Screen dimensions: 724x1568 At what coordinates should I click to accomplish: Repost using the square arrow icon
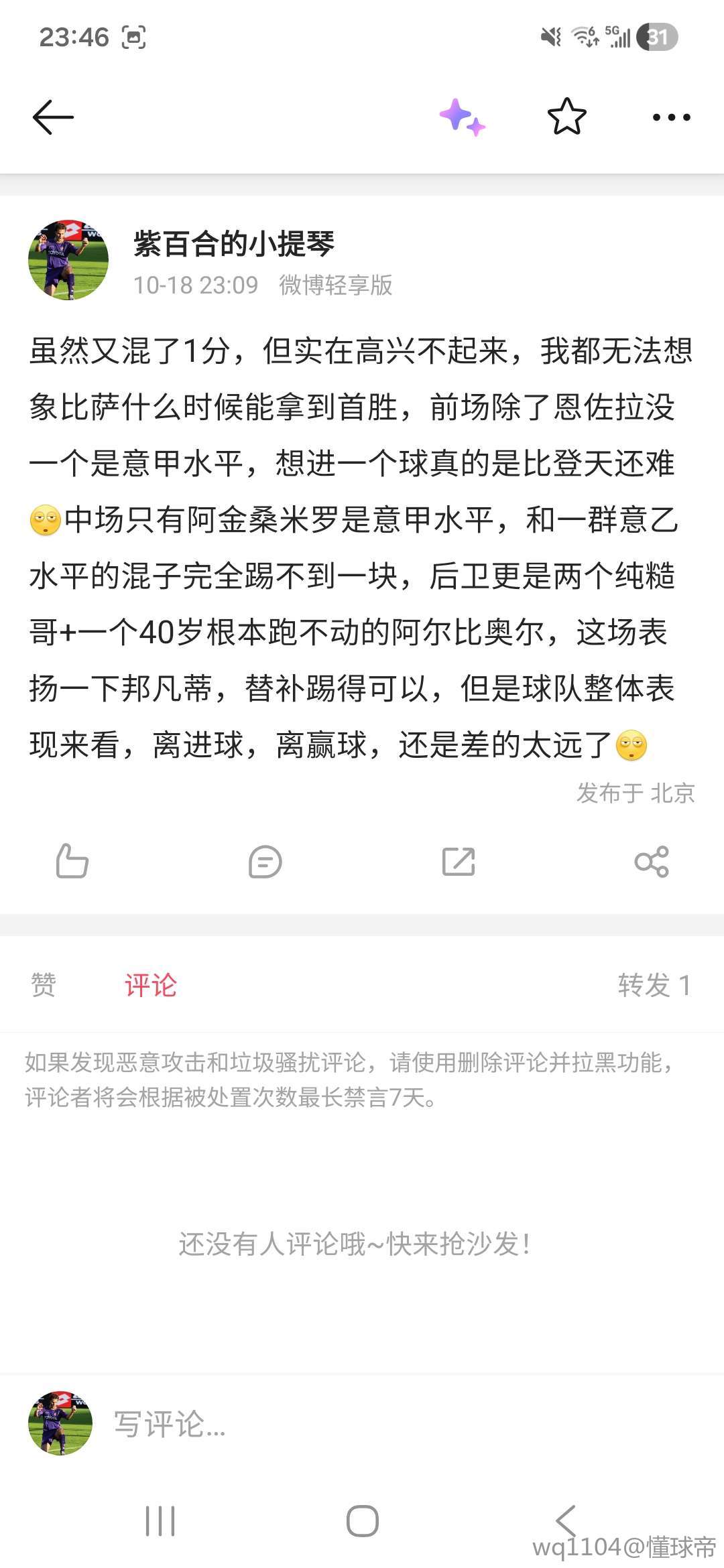click(459, 862)
